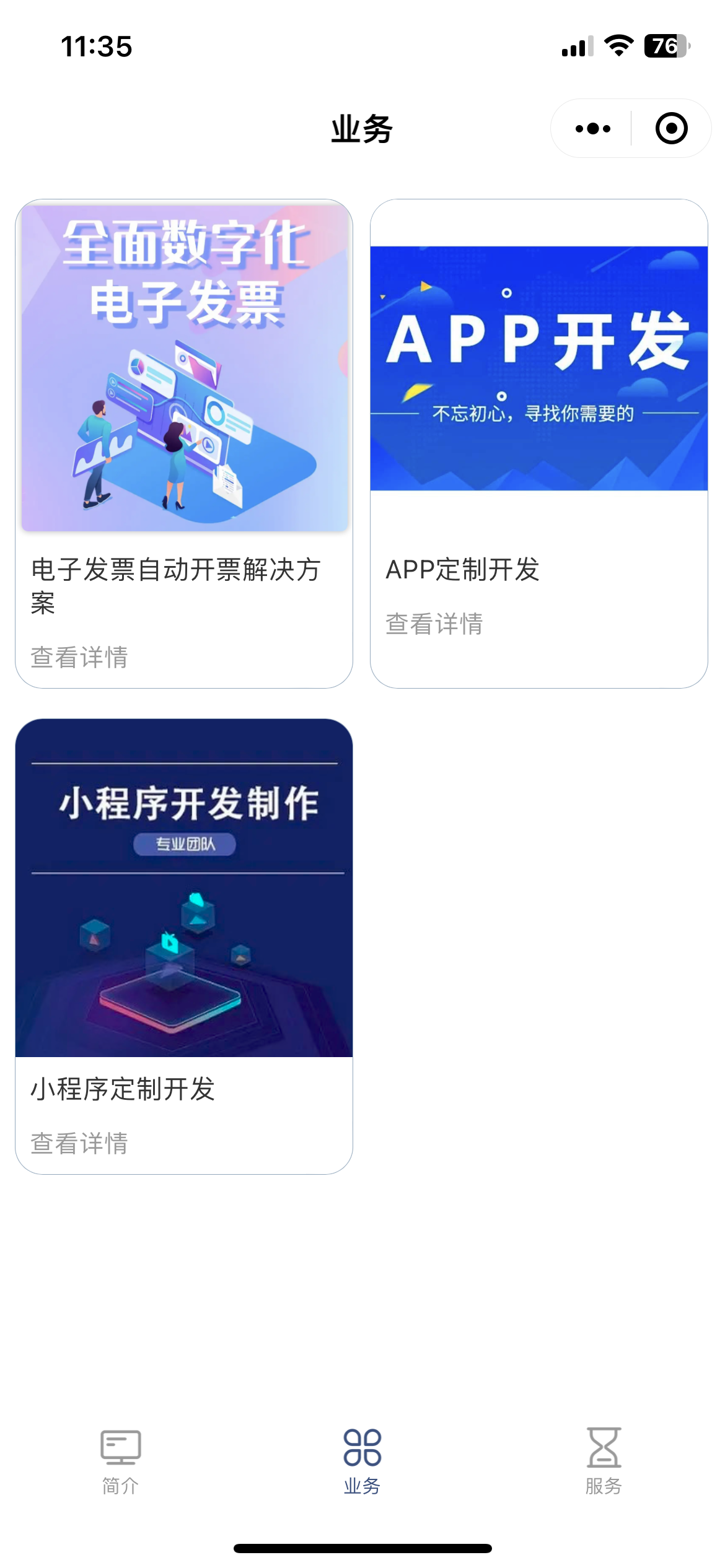Open the mini program more options menu

[x=592, y=129]
